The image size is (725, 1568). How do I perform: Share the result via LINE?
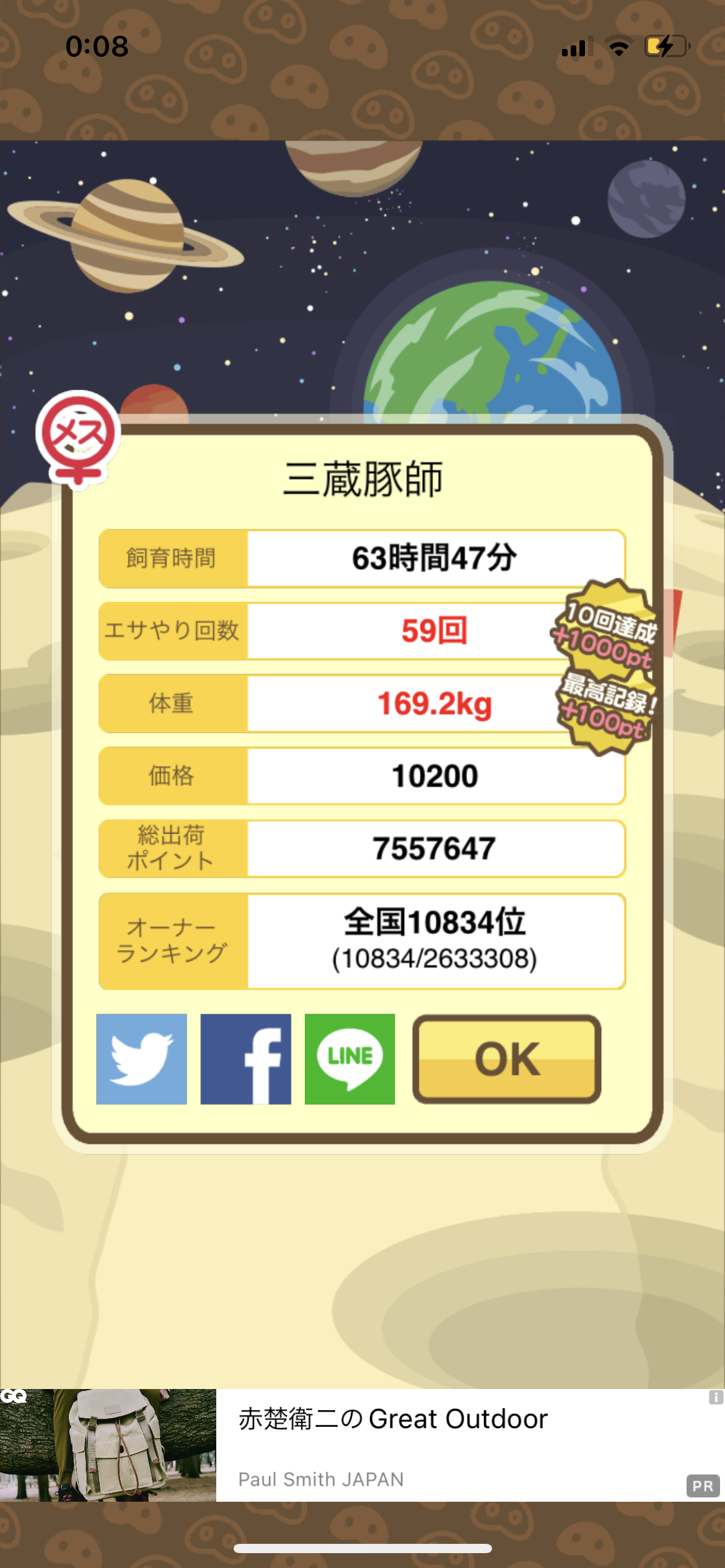point(349,1059)
